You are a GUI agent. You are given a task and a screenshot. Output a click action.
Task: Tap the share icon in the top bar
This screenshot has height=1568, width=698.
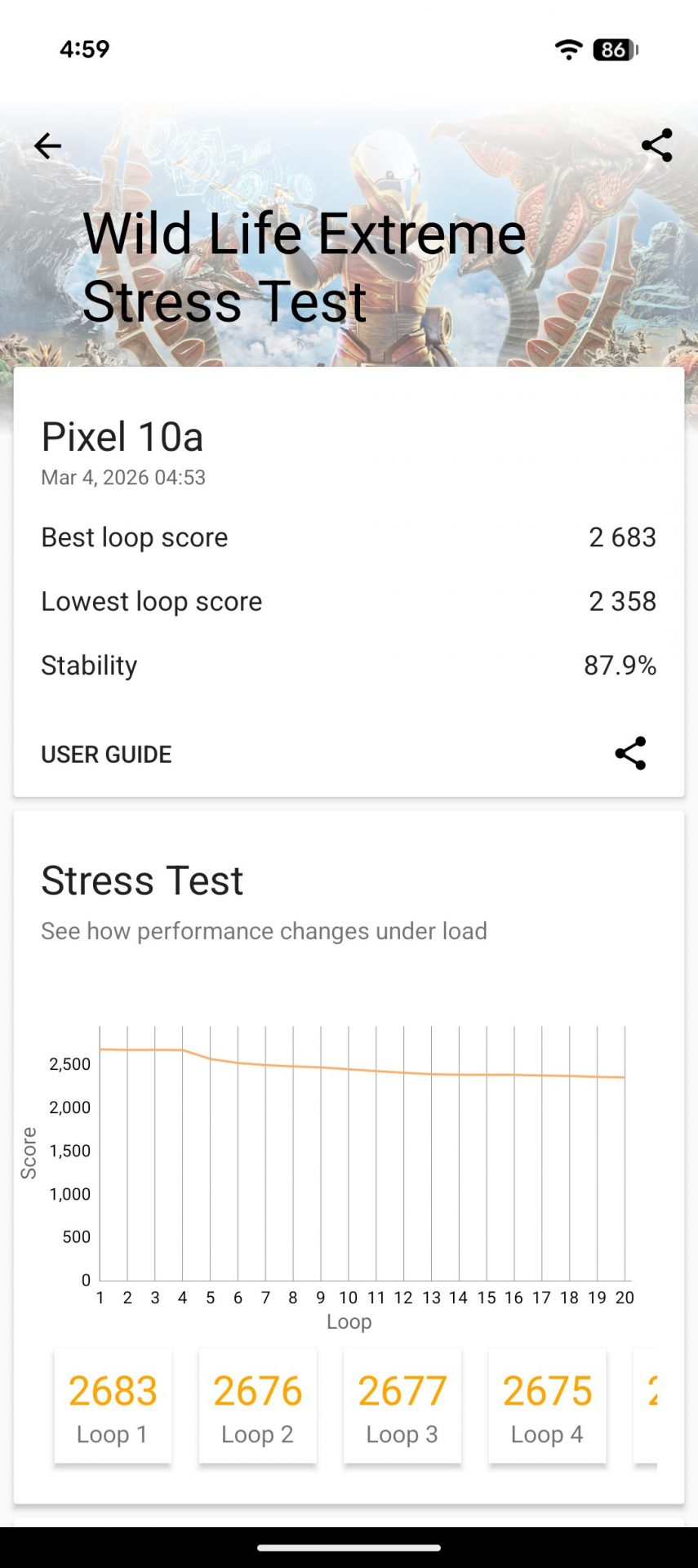click(x=656, y=146)
